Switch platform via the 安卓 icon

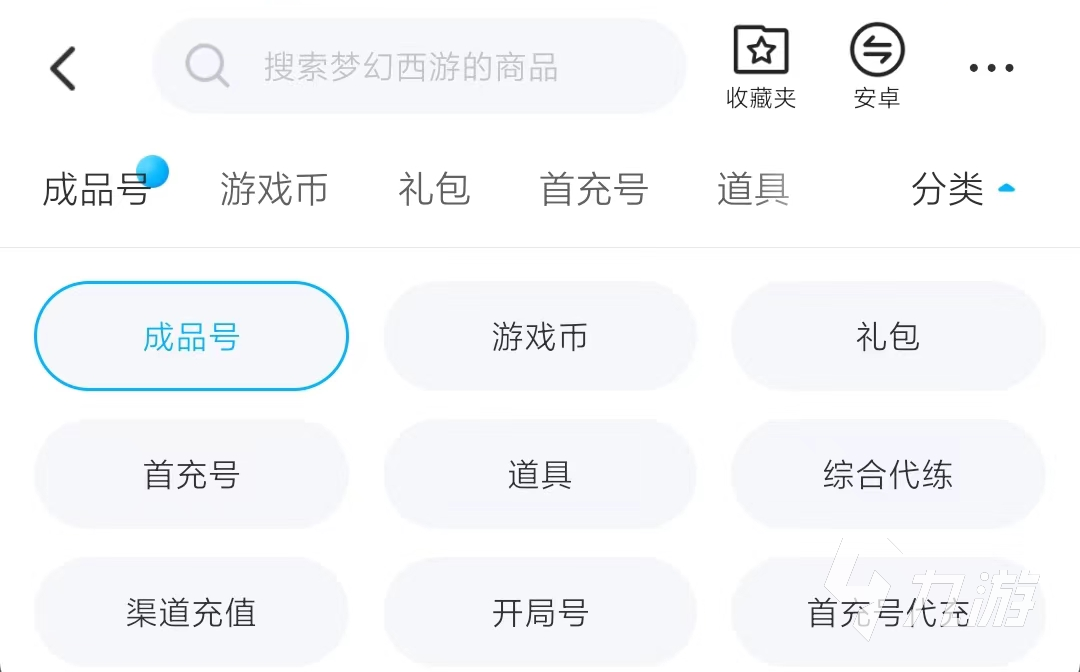click(x=877, y=67)
